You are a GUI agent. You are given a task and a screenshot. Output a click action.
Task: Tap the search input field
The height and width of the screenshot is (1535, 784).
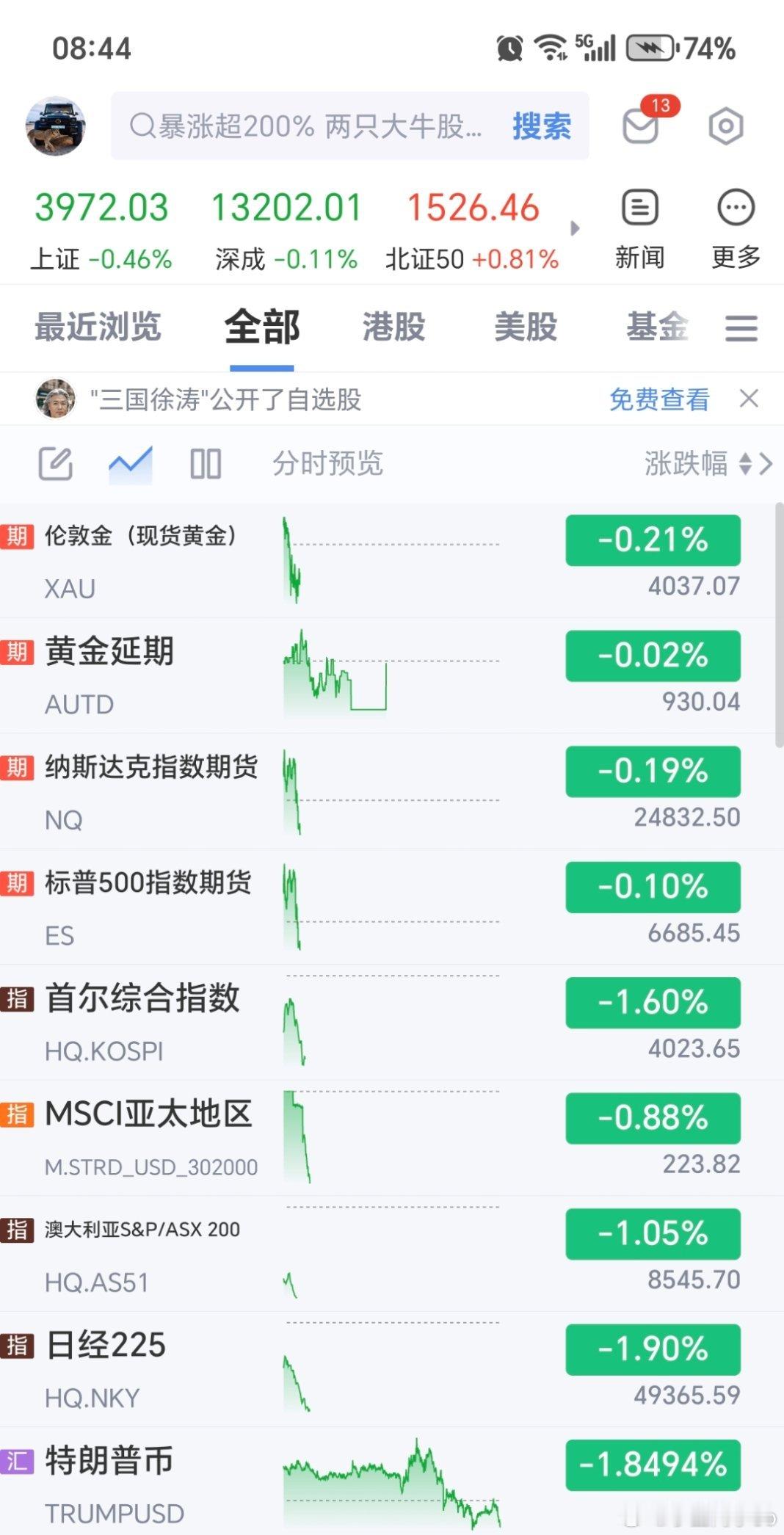pos(308,126)
